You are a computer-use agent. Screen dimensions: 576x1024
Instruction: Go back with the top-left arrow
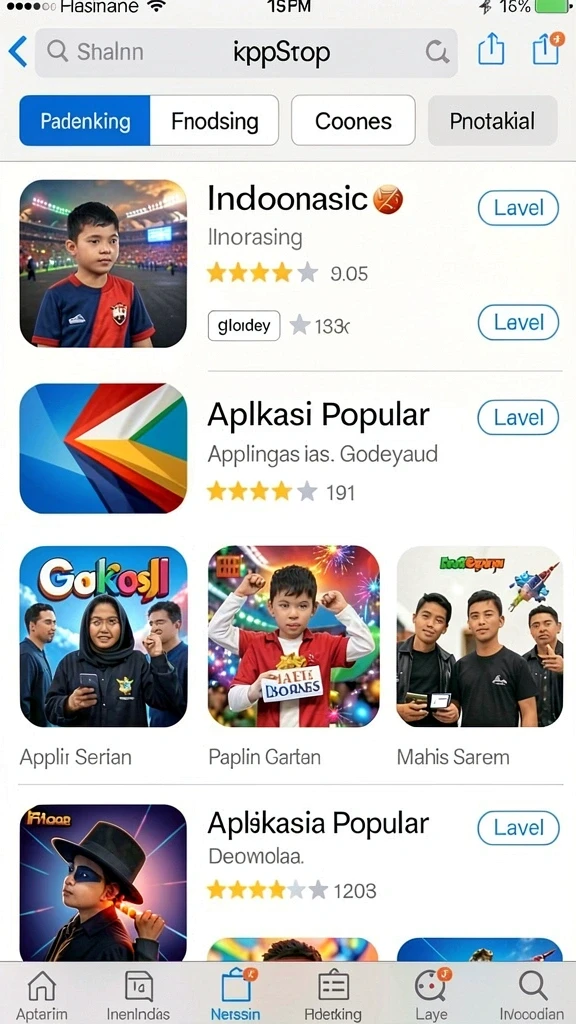coord(18,52)
